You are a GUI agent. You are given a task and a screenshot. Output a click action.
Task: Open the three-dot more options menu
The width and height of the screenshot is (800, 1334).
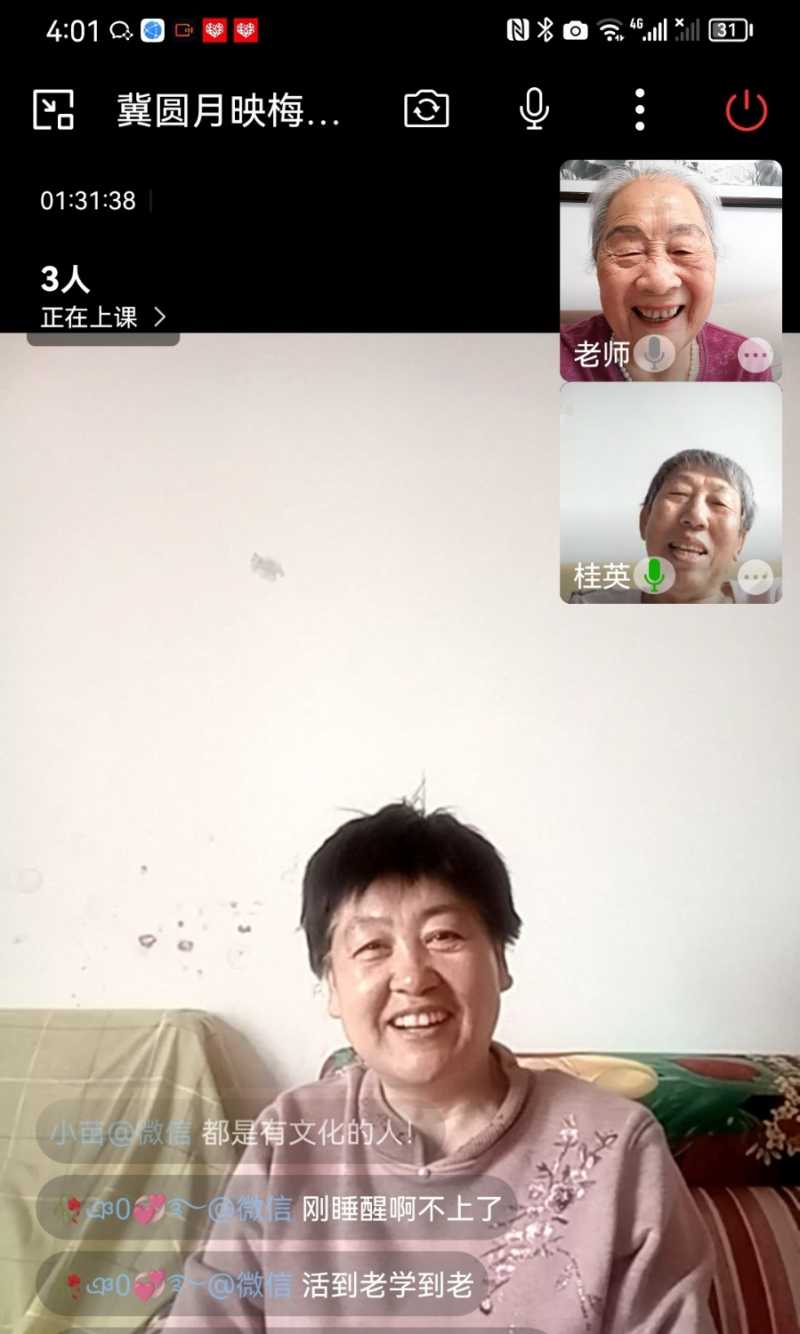point(639,108)
